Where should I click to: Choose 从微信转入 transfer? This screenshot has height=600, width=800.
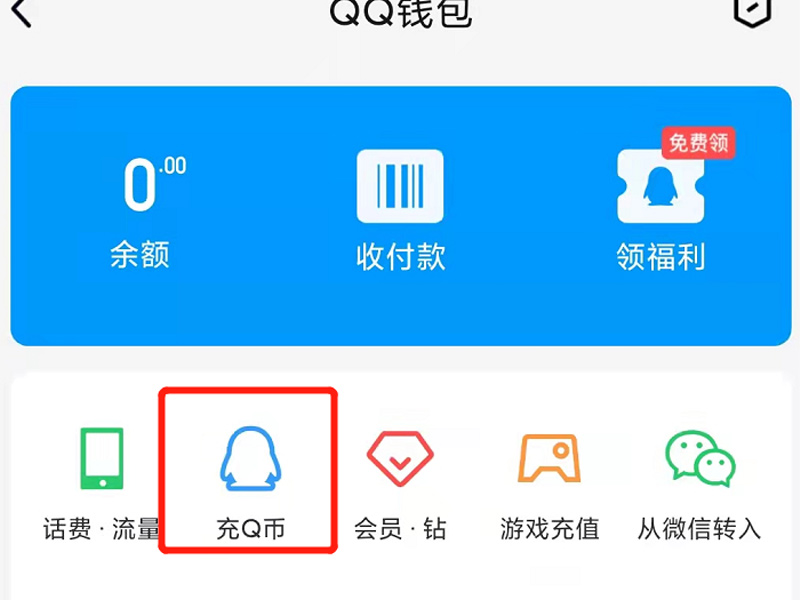[699, 481]
